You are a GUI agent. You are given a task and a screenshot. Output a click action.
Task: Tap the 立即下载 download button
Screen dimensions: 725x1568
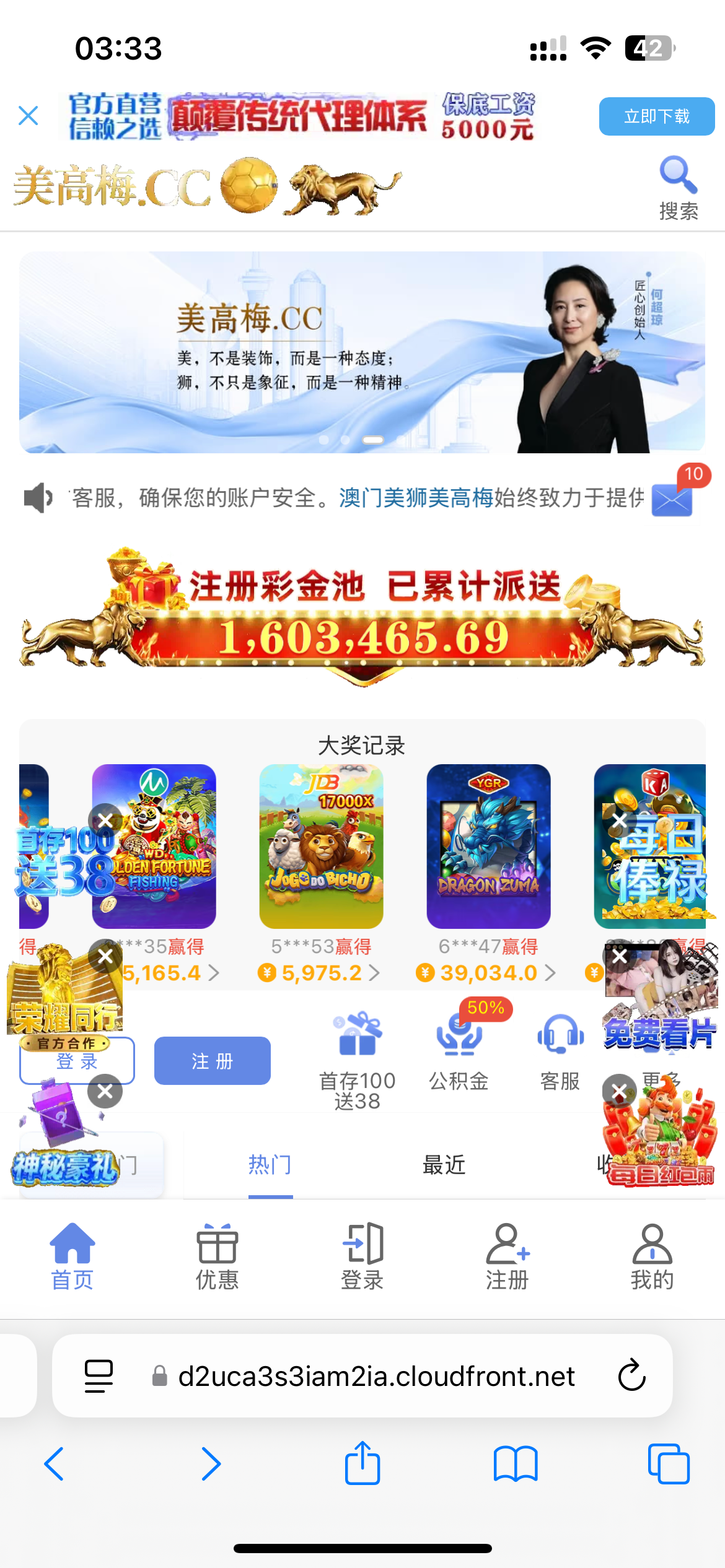(656, 116)
